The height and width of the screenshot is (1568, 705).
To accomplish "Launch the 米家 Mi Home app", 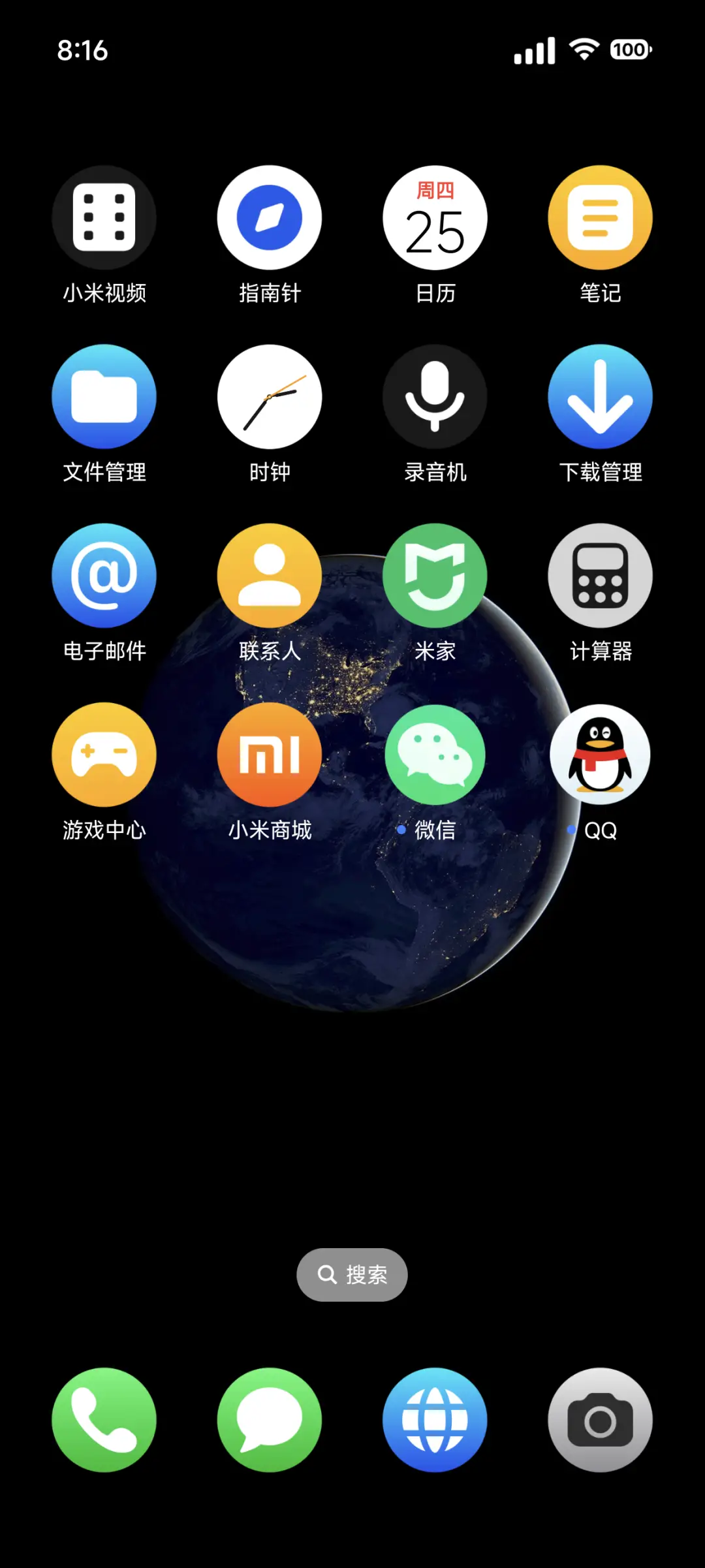I will [x=435, y=574].
